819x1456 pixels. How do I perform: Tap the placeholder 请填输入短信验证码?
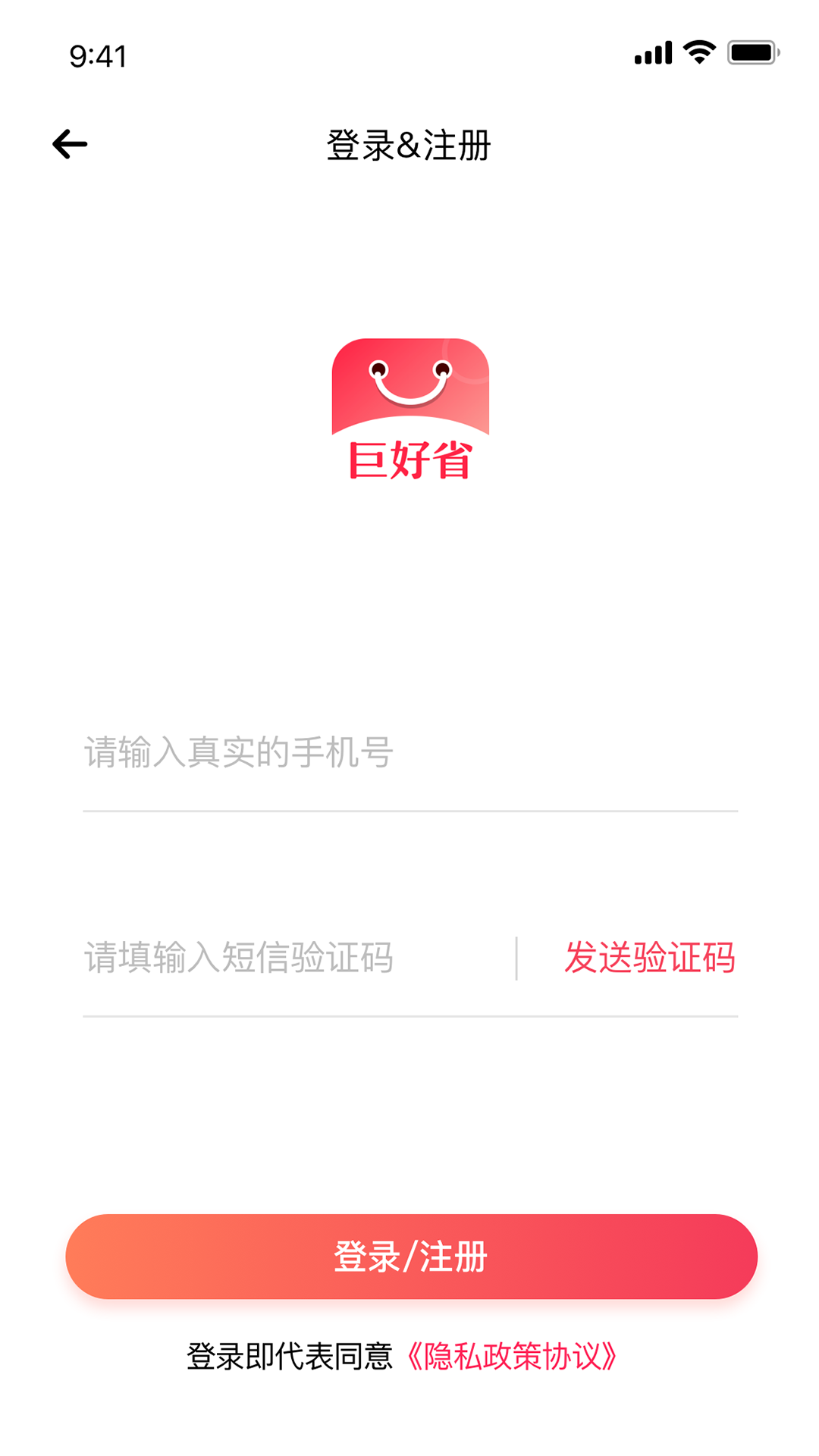[239, 957]
